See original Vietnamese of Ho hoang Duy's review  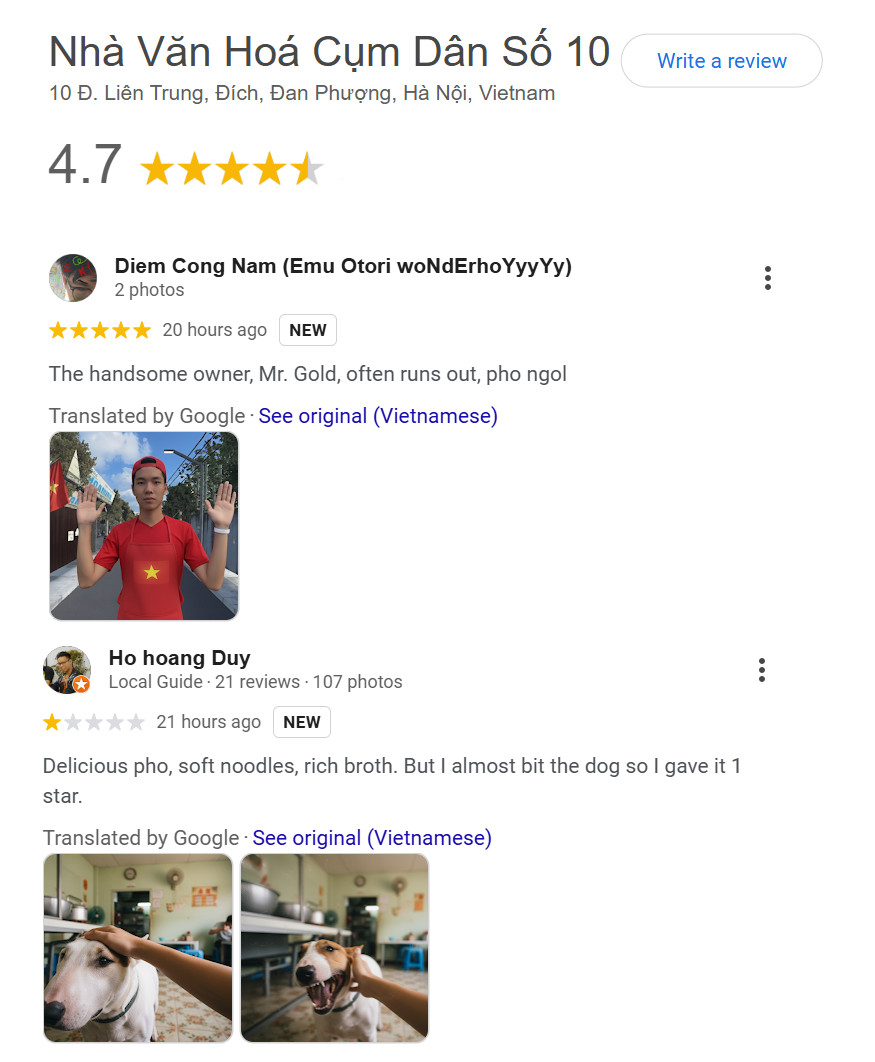(371, 838)
